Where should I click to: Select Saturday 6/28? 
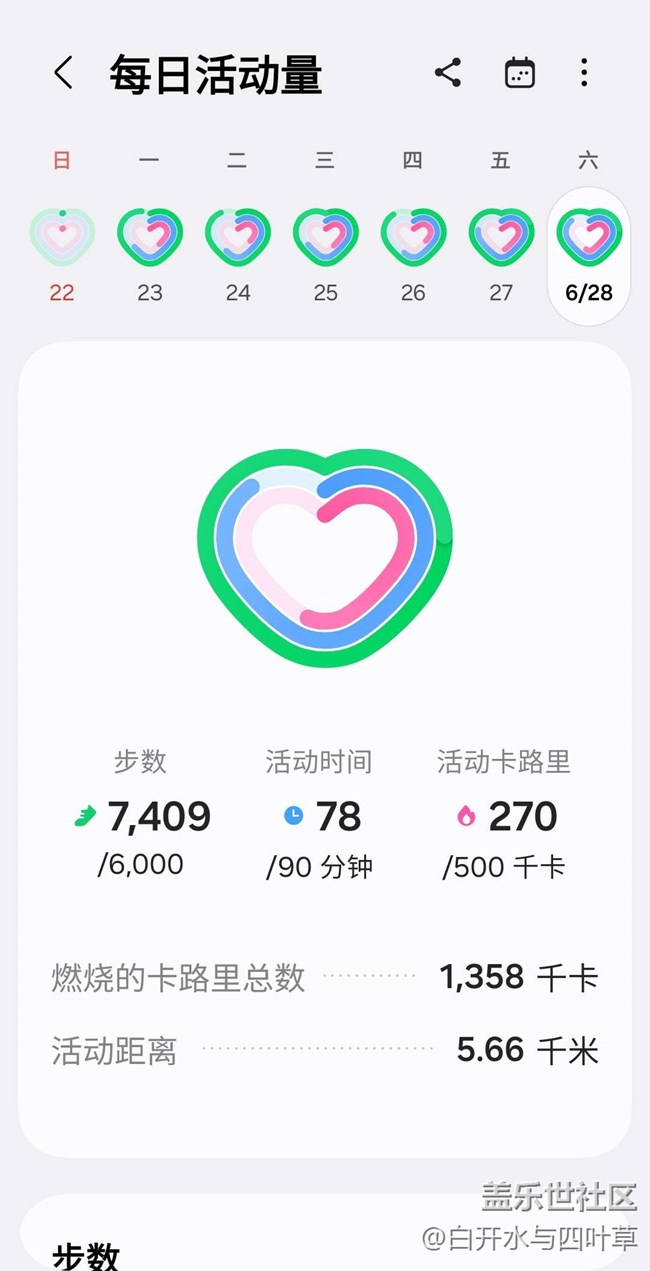point(589,256)
